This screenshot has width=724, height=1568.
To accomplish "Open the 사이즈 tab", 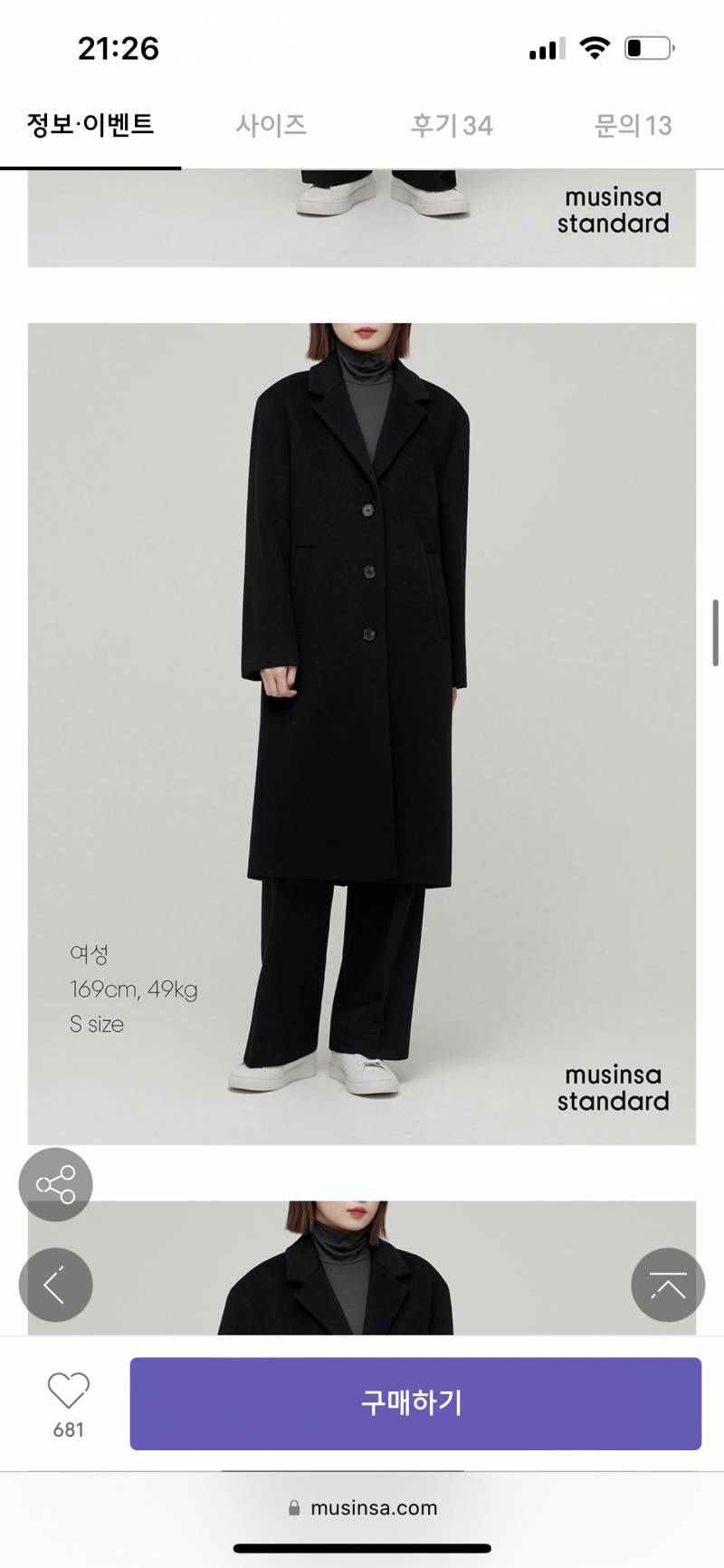I will [271, 125].
